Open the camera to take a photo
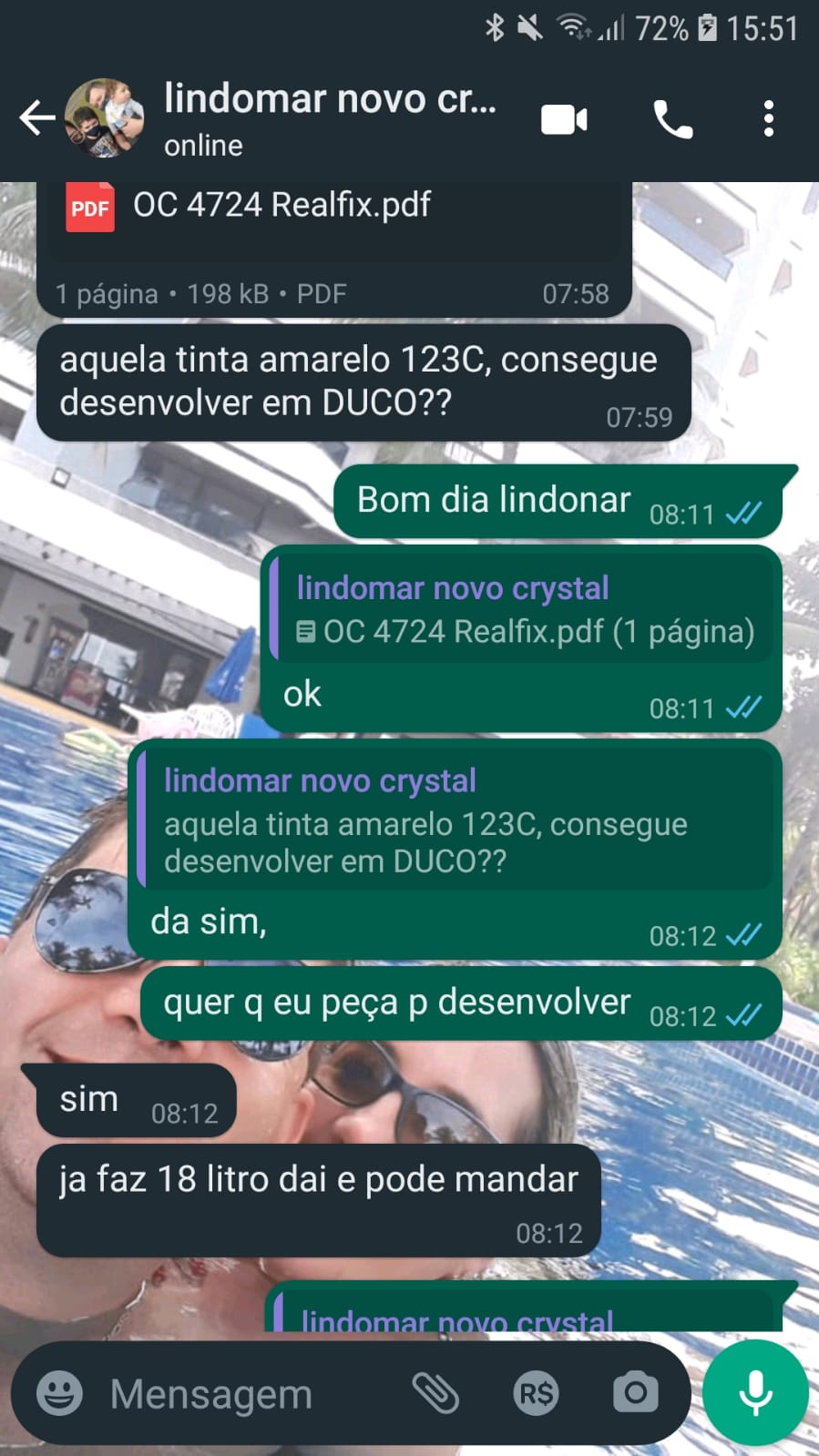This screenshot has height=1456, width=819. pos(635,1393)
